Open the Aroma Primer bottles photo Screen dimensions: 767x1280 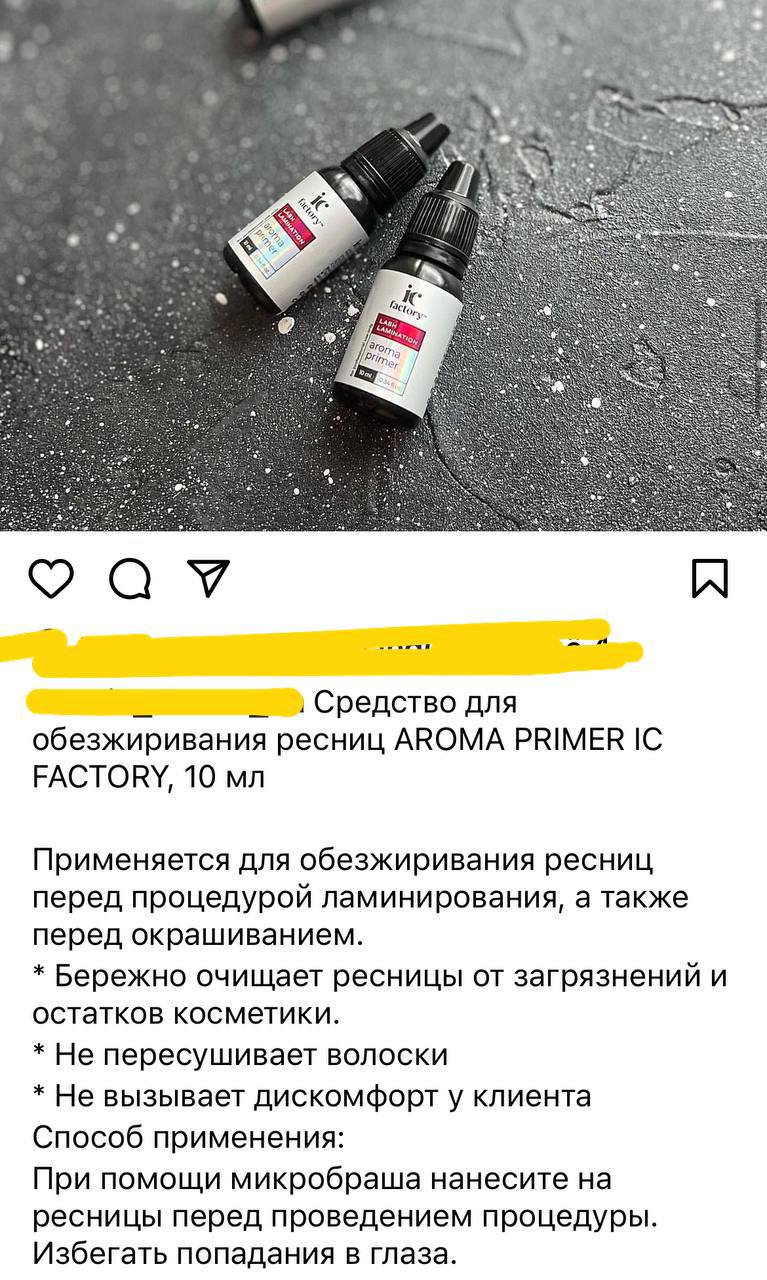(x=383, y=265)
